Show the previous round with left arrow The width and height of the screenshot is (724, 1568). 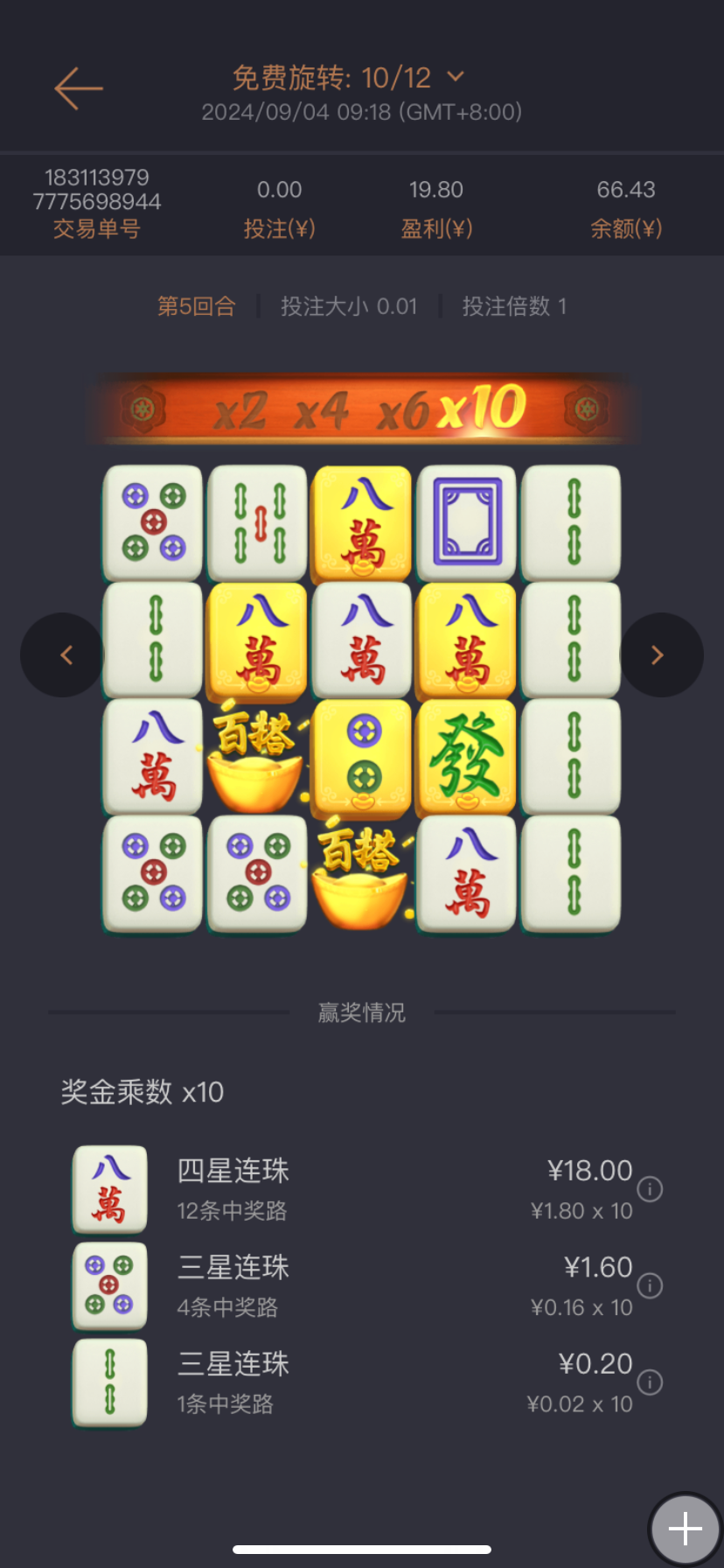coord(65,655)
